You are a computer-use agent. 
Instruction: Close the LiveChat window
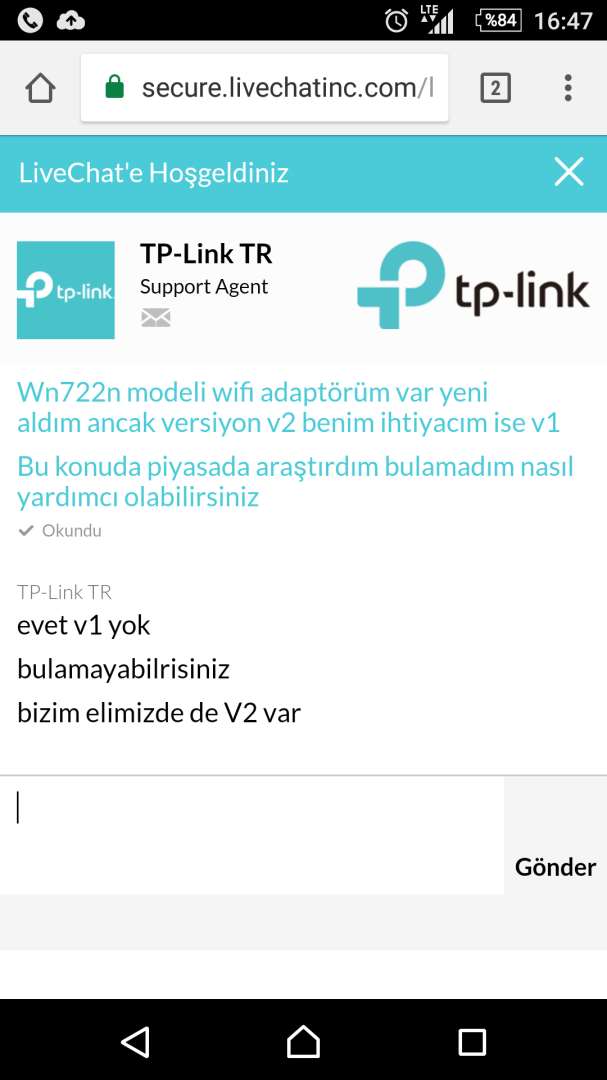click(569, 172)
